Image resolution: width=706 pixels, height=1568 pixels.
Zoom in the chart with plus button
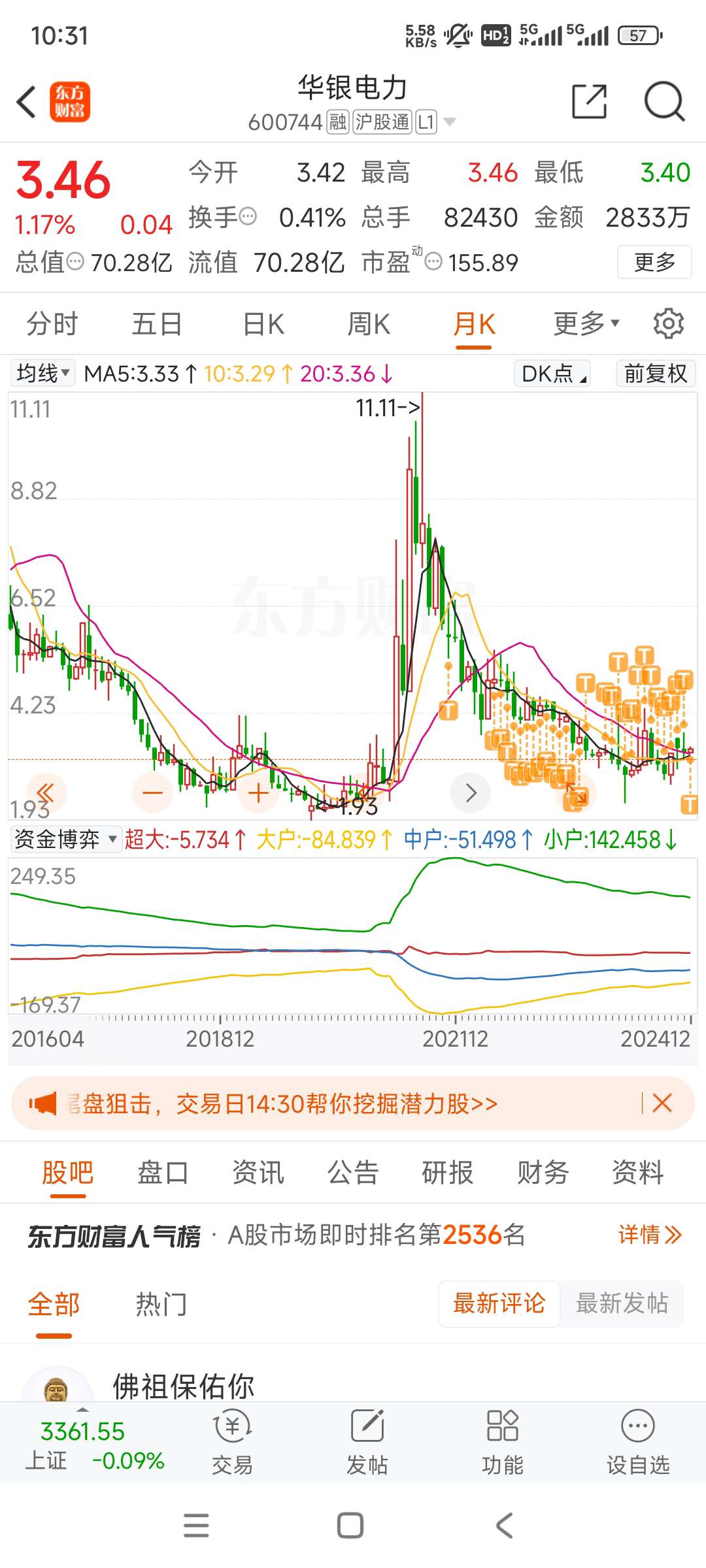coord(258,793)
